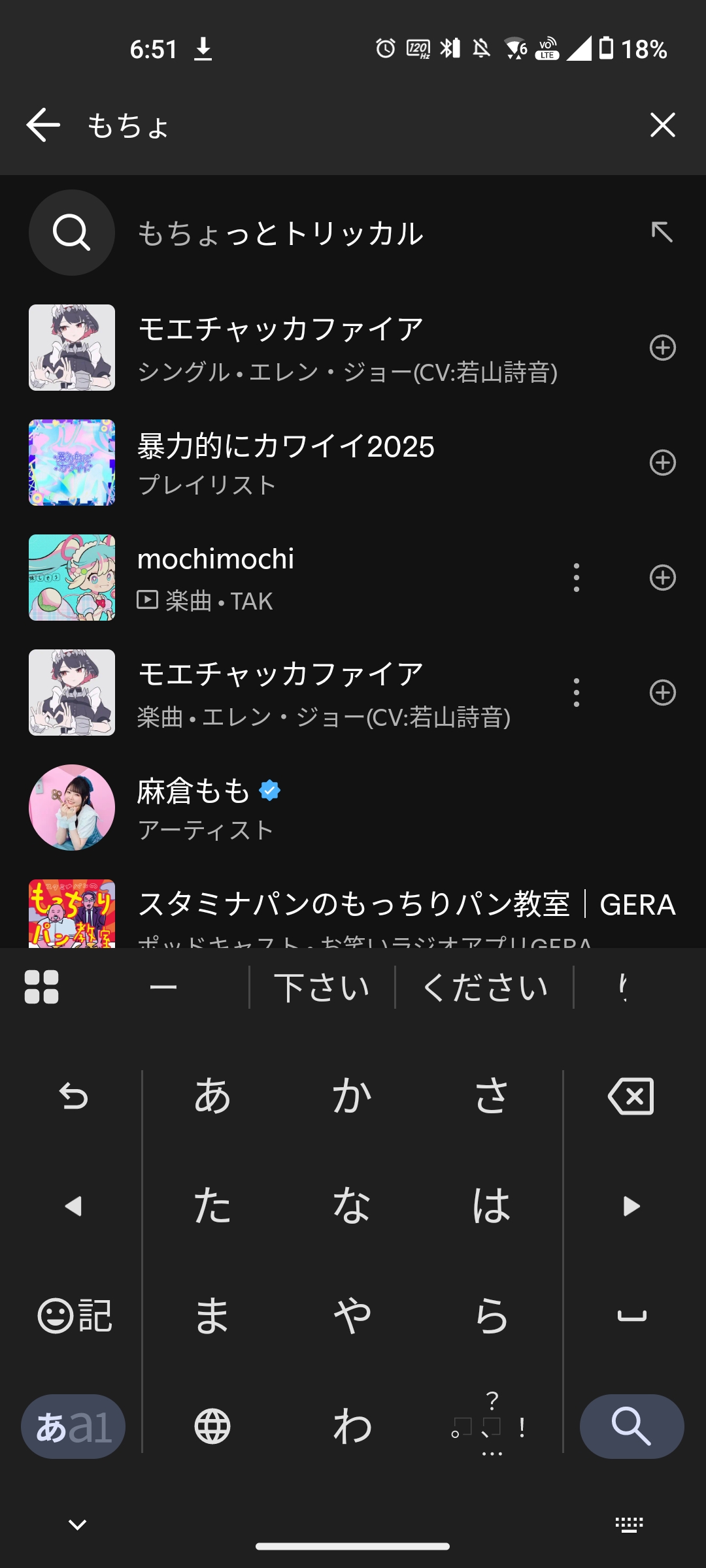Viewport: 706px width, 1568px height.
Task: Add mochimochi to your library
Action: click(x=662, y=578)
